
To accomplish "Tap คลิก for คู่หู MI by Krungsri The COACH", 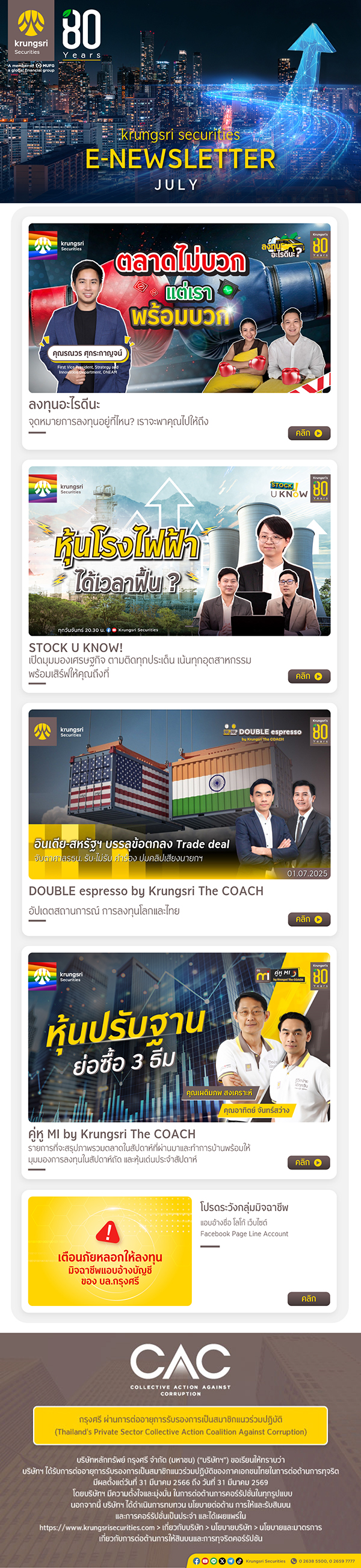I will point(309,1162).
